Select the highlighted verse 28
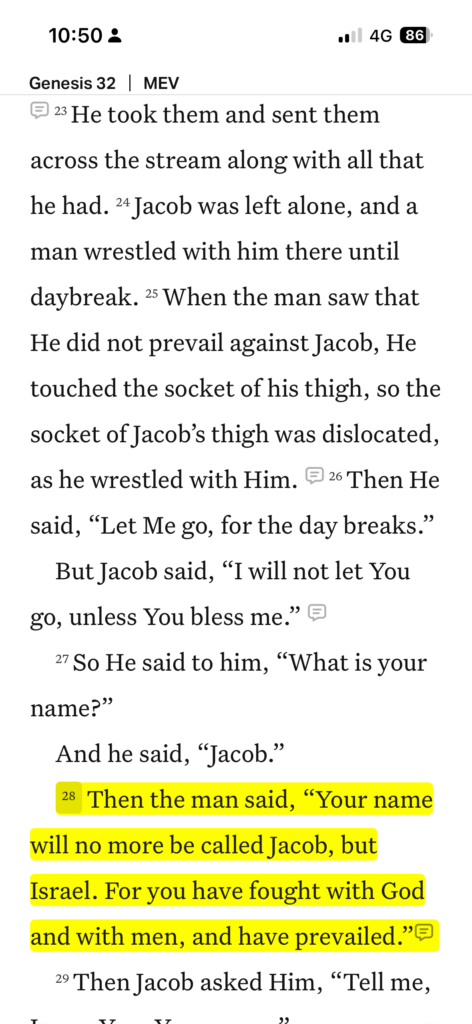This screenshot has width=472, height=1024. click(x=232, y=867)
